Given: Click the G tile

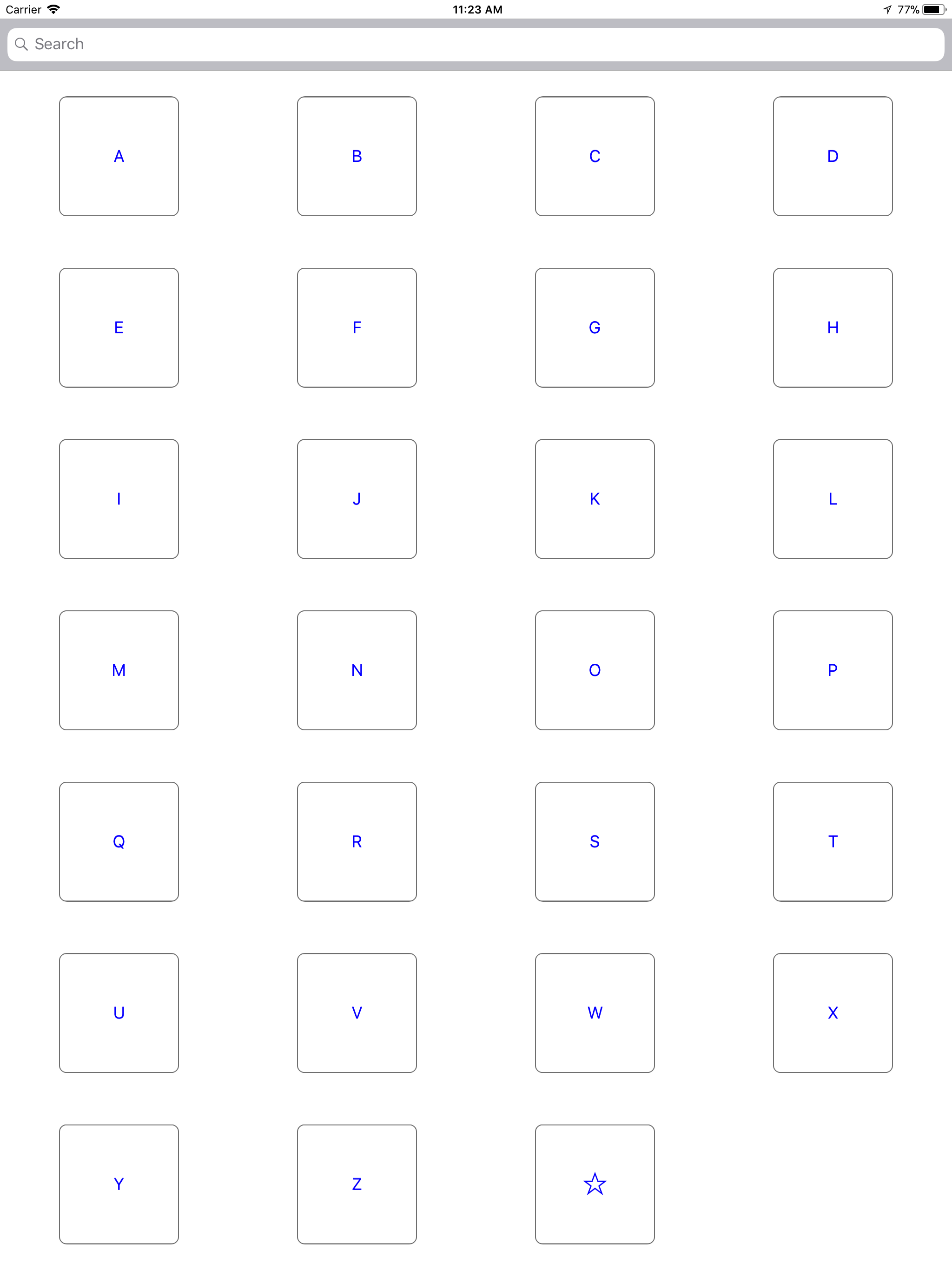Looking at the screenshot, I should point(595,327).
